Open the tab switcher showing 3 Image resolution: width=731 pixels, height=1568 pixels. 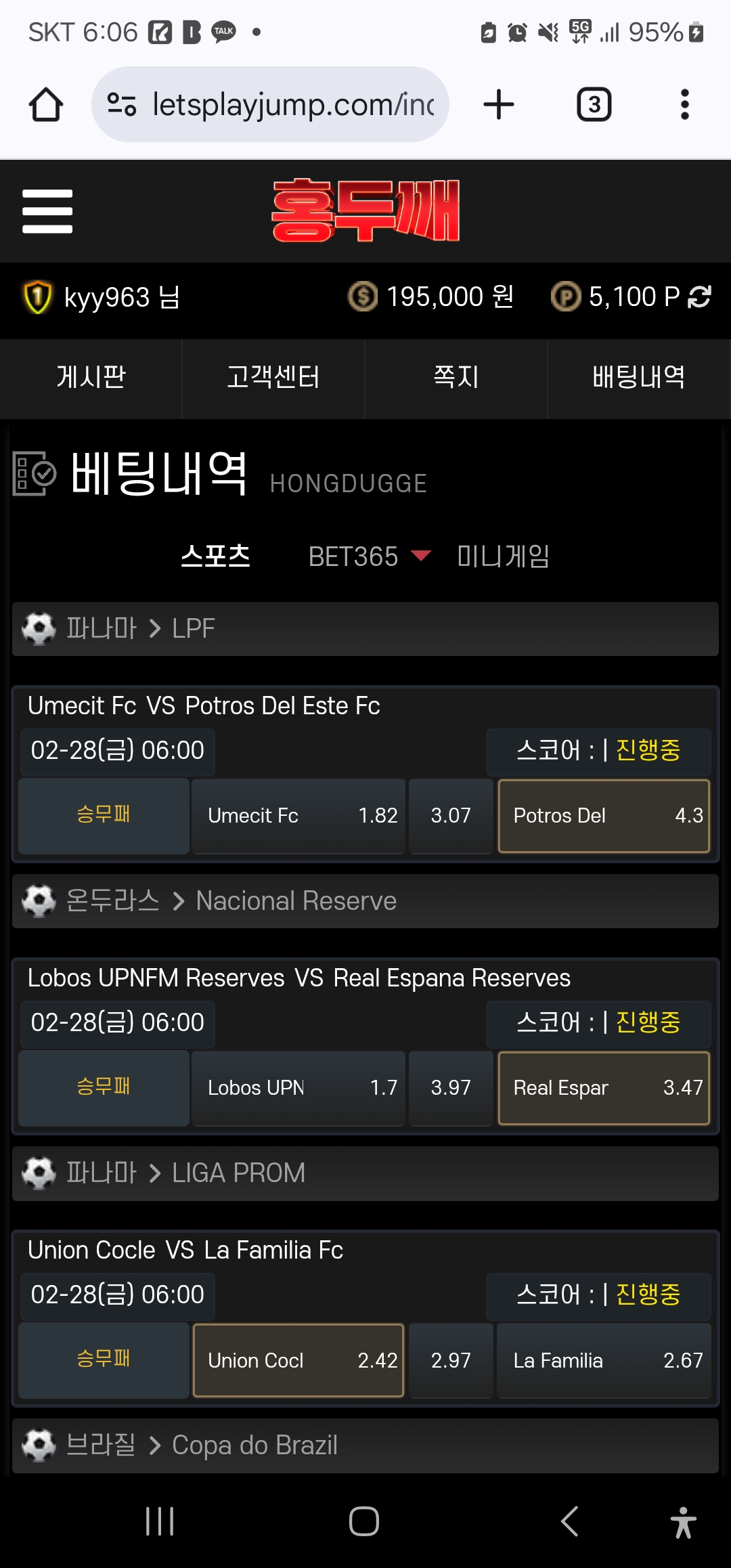tap(594, 105)
